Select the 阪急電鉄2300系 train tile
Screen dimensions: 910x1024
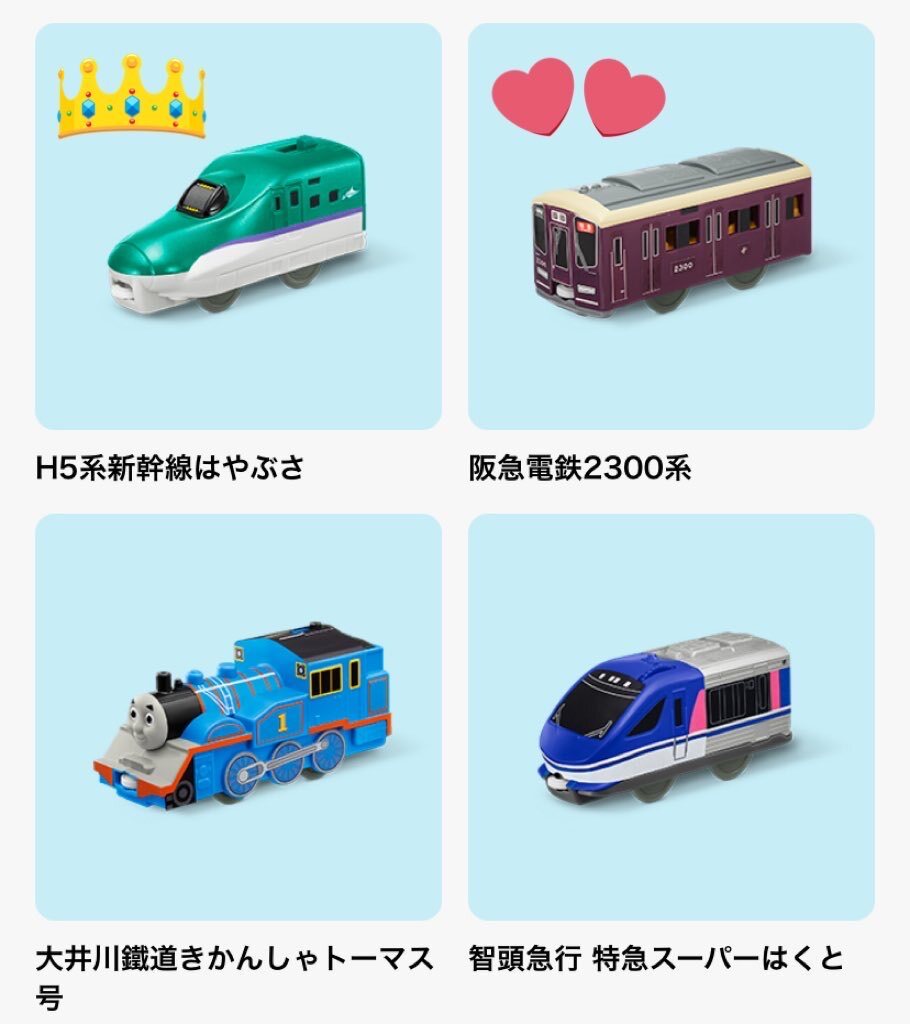pyautogui.click(x=671, y=227)
